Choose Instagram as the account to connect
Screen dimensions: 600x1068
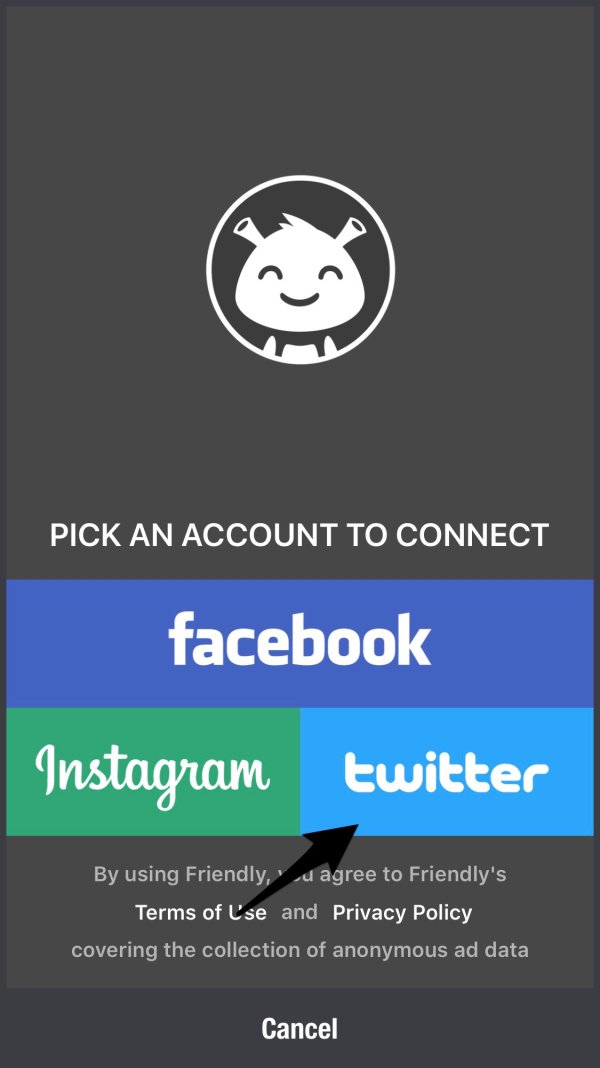pyautogui.click(x=153, y=772)
